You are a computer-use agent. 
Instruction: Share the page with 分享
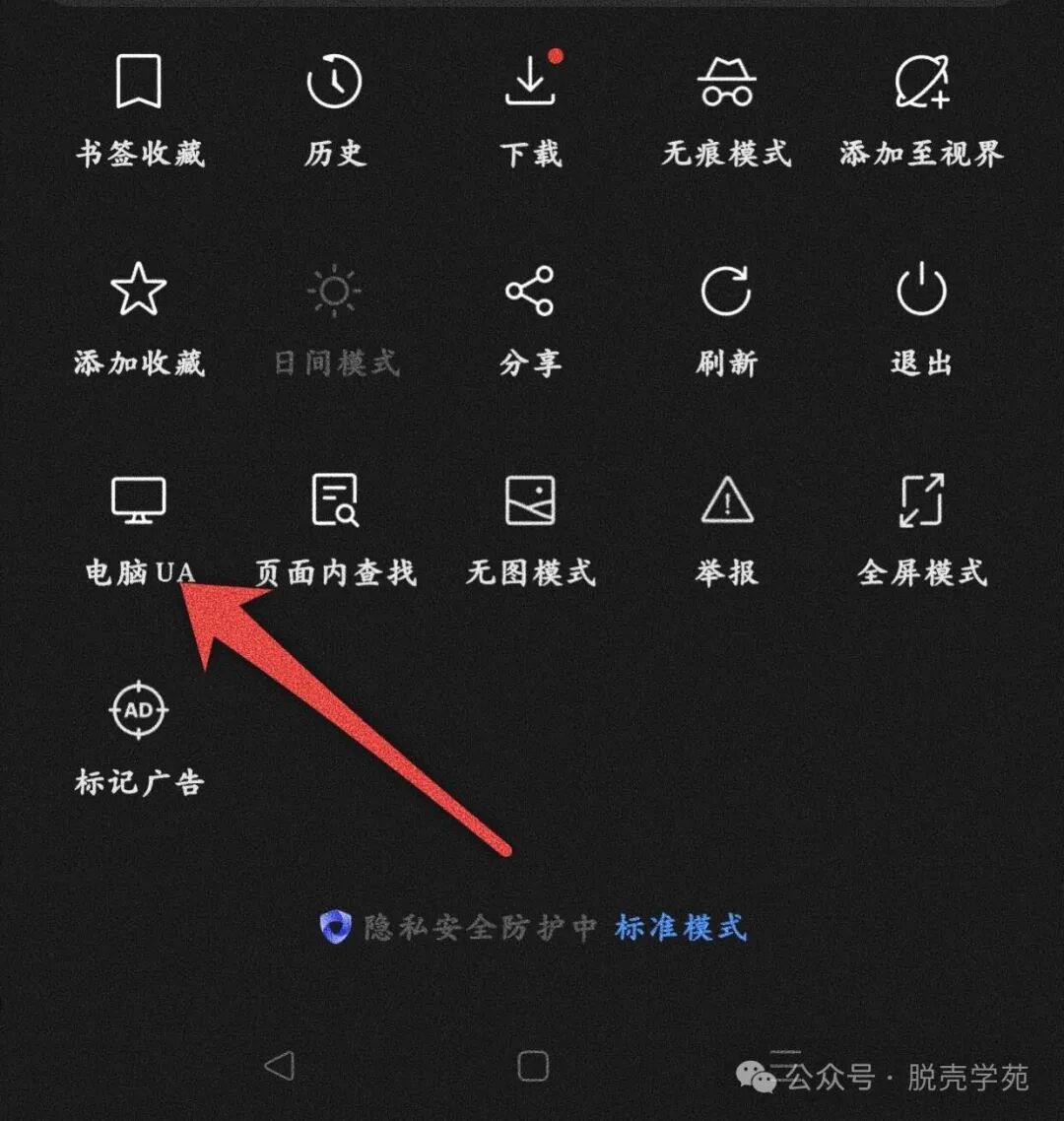[531, 319]
